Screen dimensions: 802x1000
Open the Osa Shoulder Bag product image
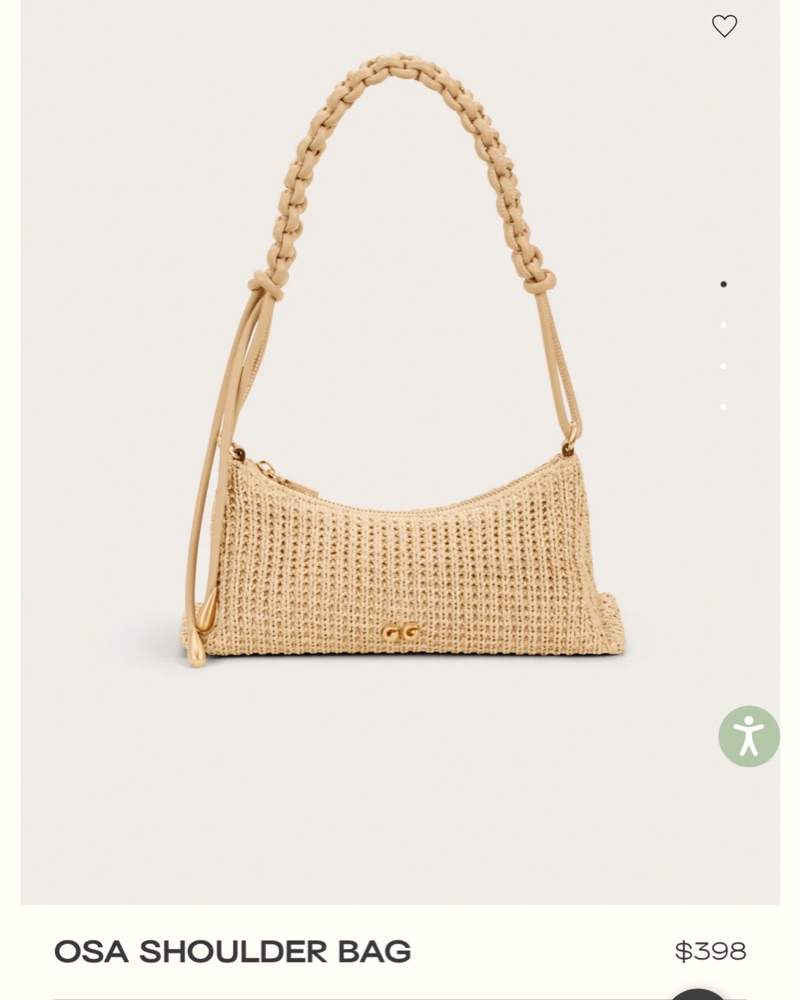[400, 450]
